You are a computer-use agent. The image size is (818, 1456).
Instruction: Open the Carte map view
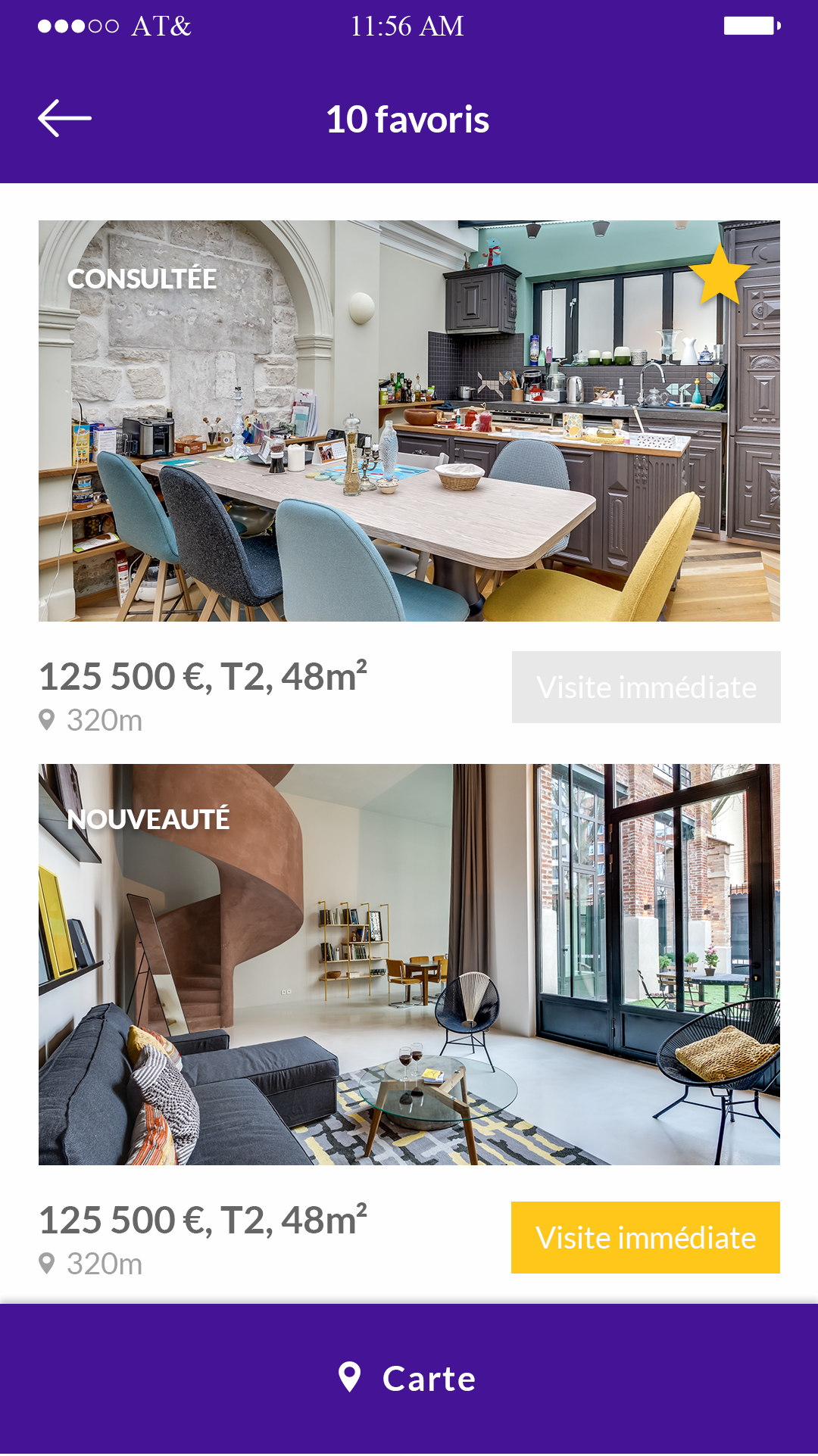(x=409, y=1378)
